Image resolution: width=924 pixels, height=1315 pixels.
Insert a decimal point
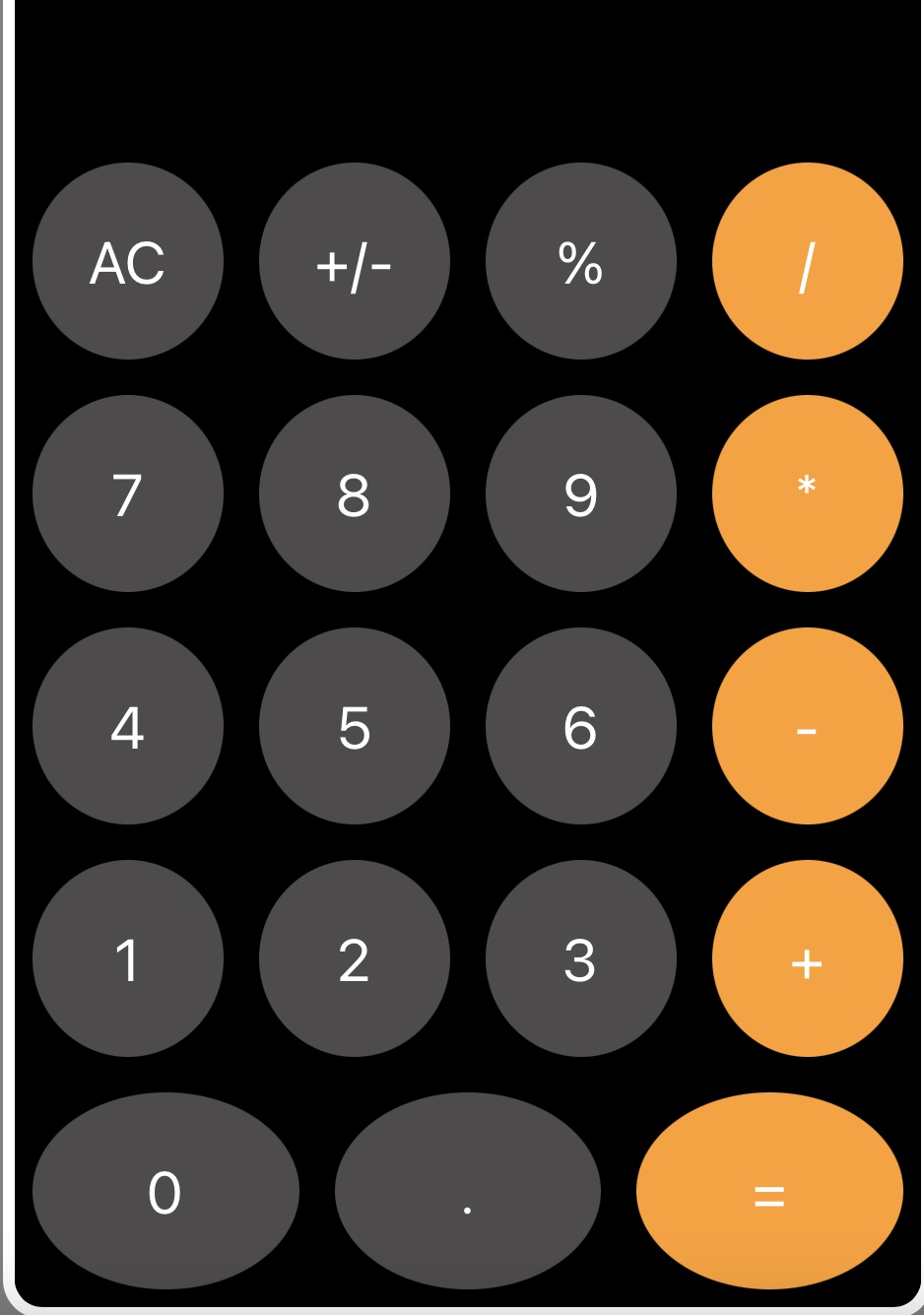pos(468,1192)
